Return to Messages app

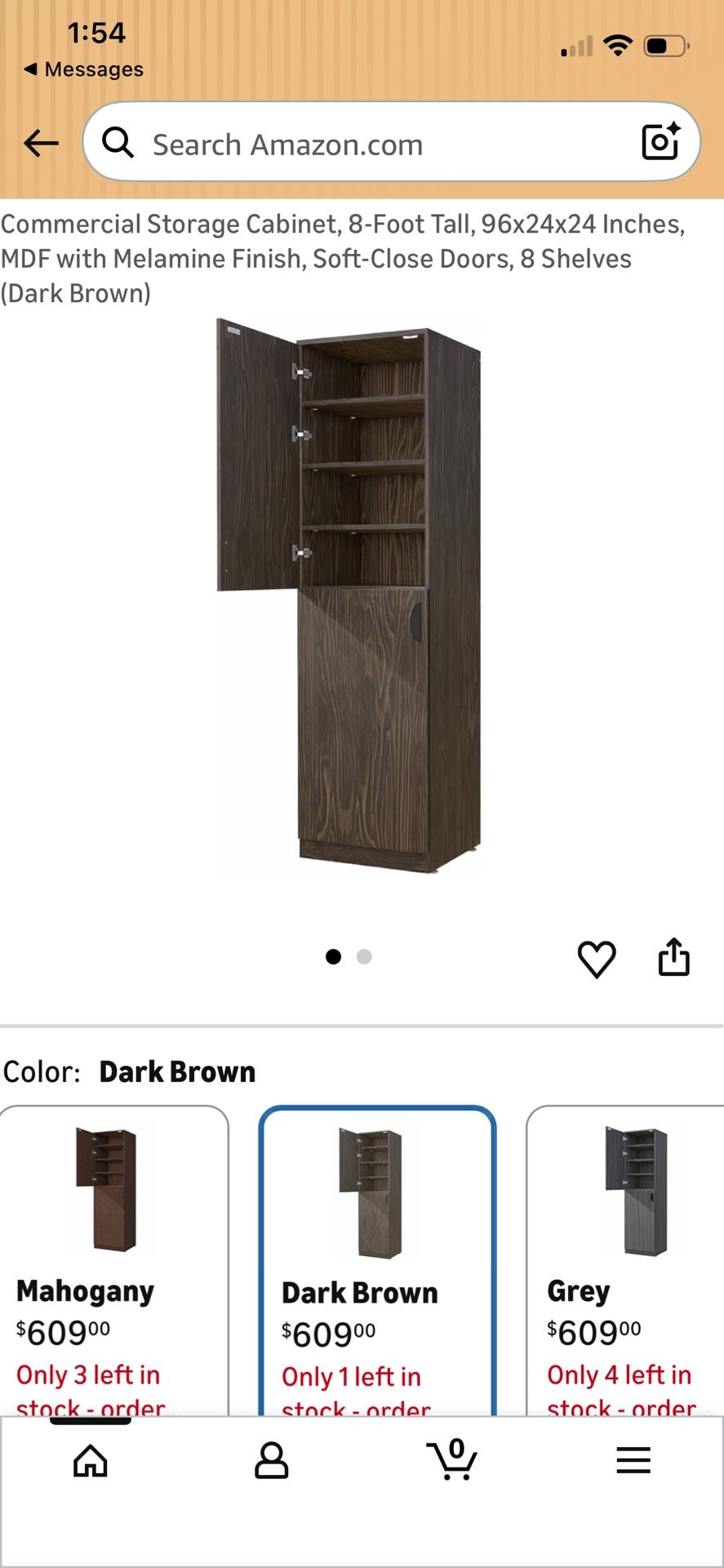coord(84,69)
